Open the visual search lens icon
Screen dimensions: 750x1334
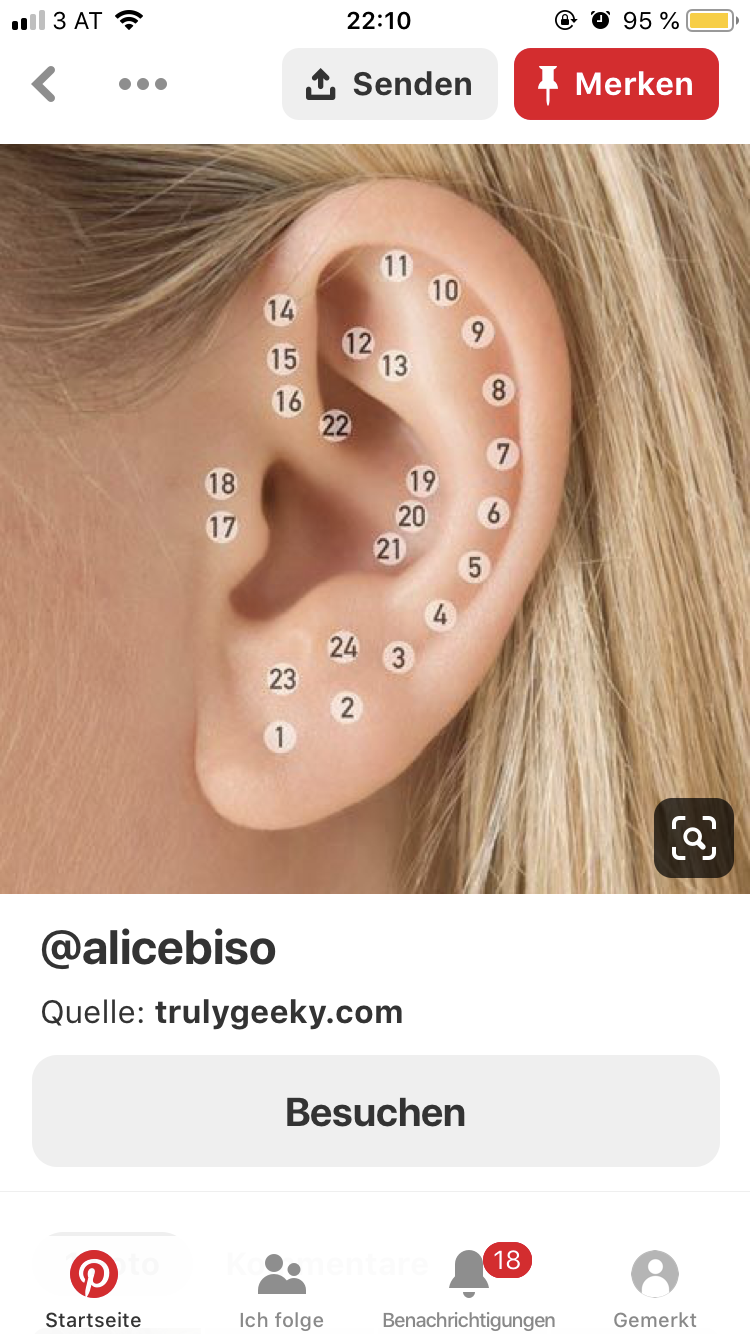click(693, 838)
